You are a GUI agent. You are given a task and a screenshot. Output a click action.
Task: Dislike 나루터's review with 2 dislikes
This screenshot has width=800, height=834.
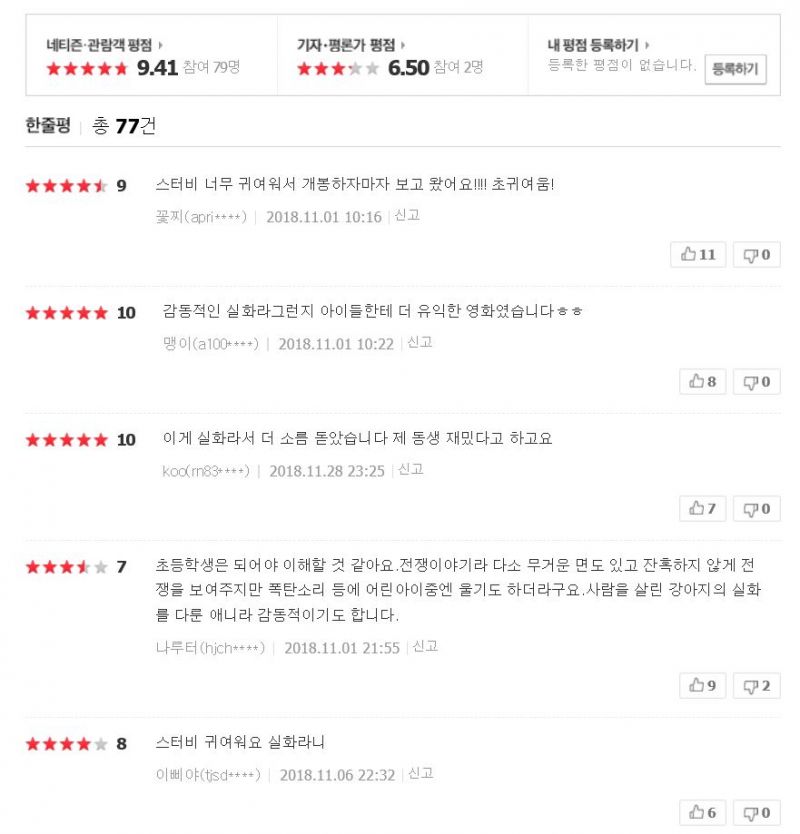[756, 685]
